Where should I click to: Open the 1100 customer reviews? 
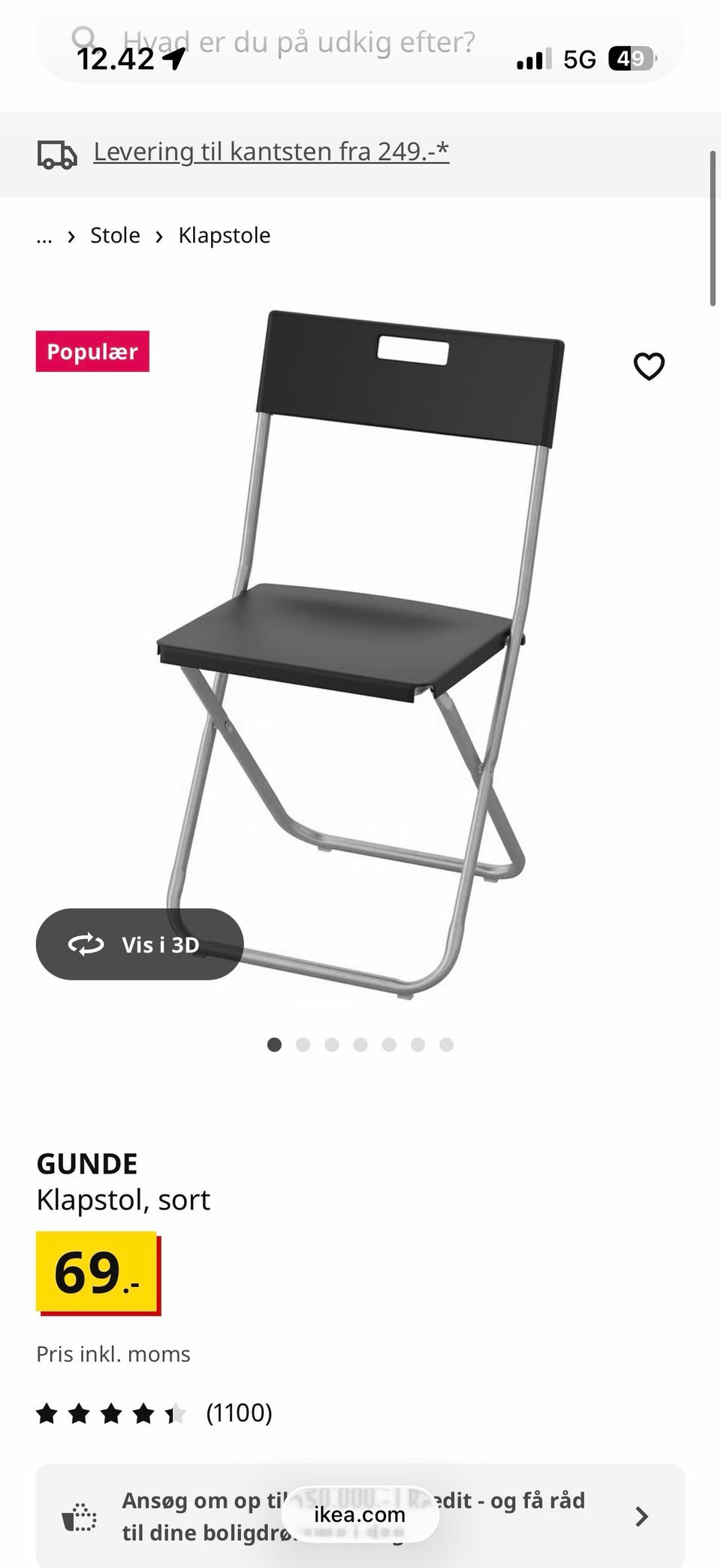238,1413
